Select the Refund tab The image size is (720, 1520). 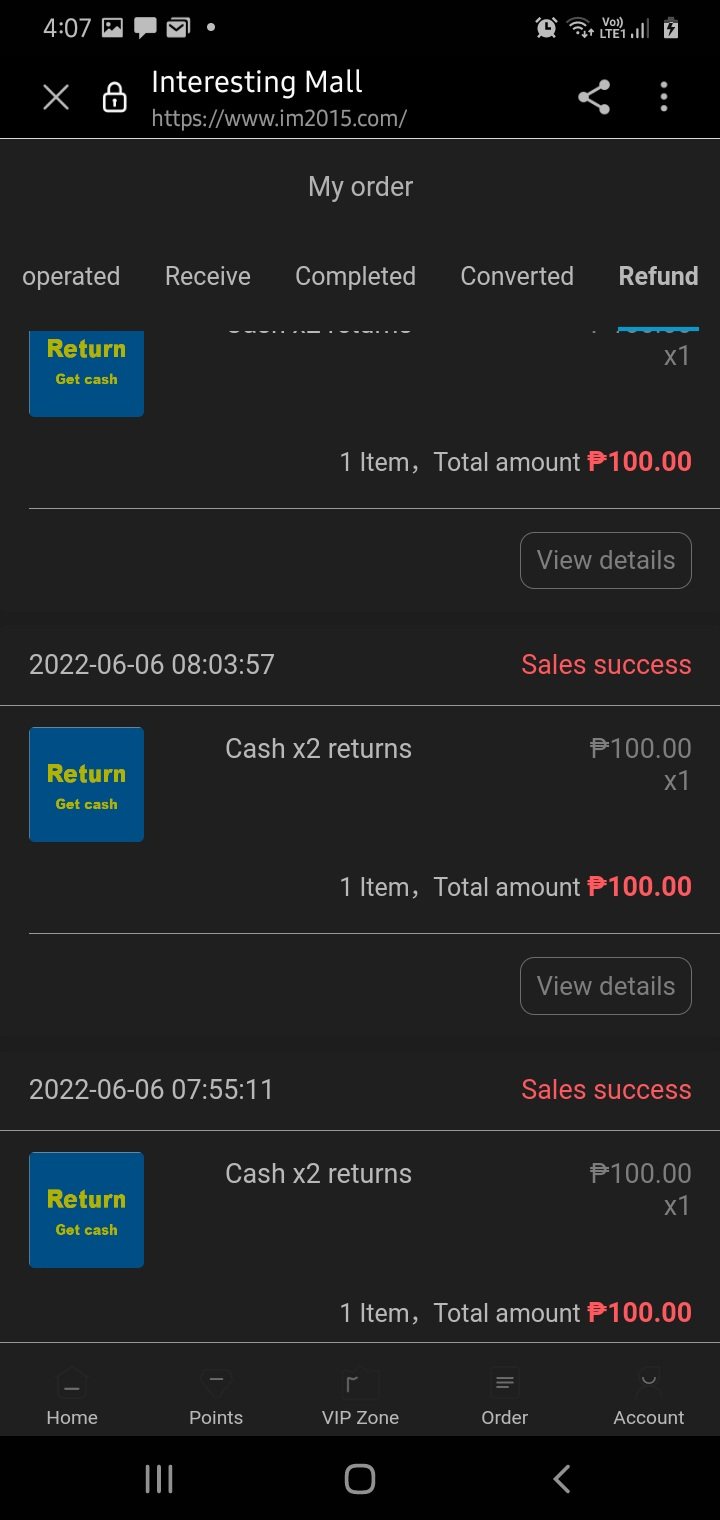[x=658, y=276]
